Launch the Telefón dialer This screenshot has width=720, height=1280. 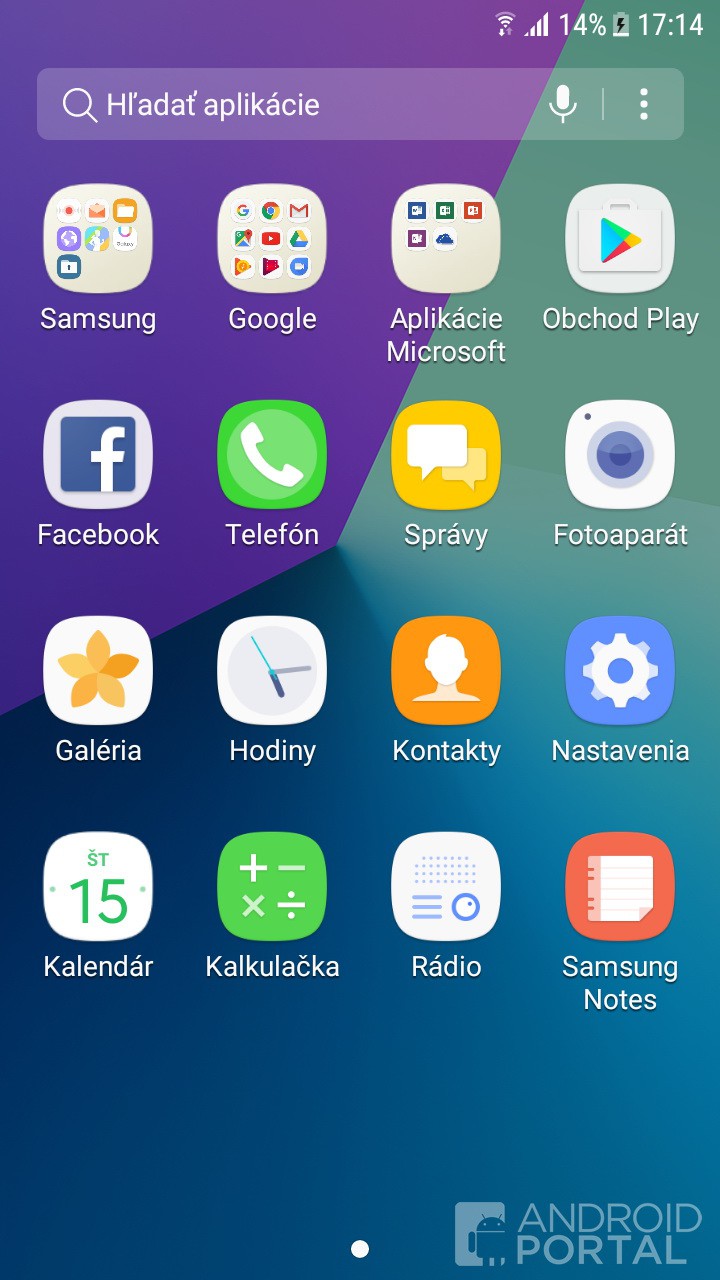pyautogui.click(x=272, y=455)
